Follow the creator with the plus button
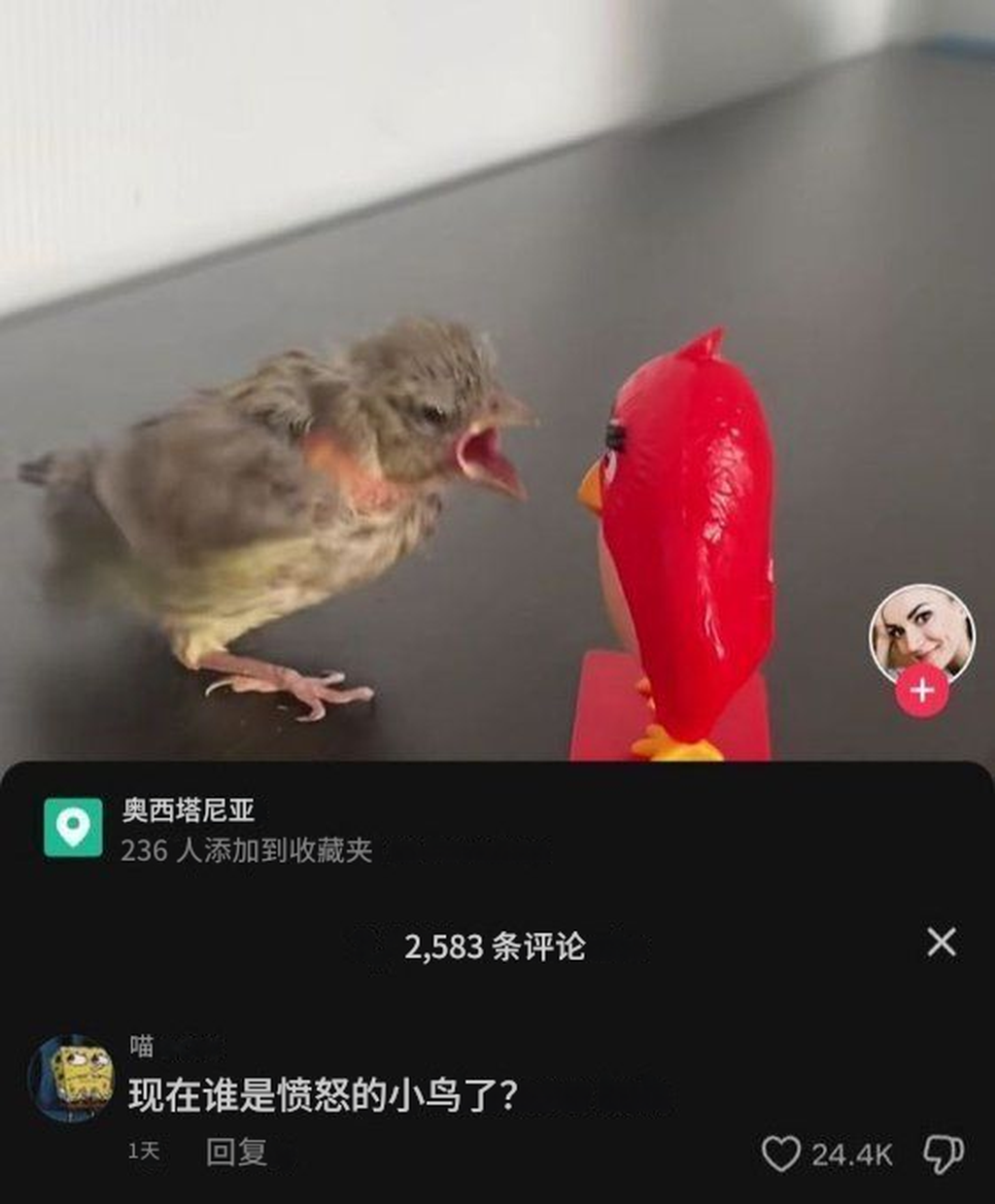 coord(921,691)
